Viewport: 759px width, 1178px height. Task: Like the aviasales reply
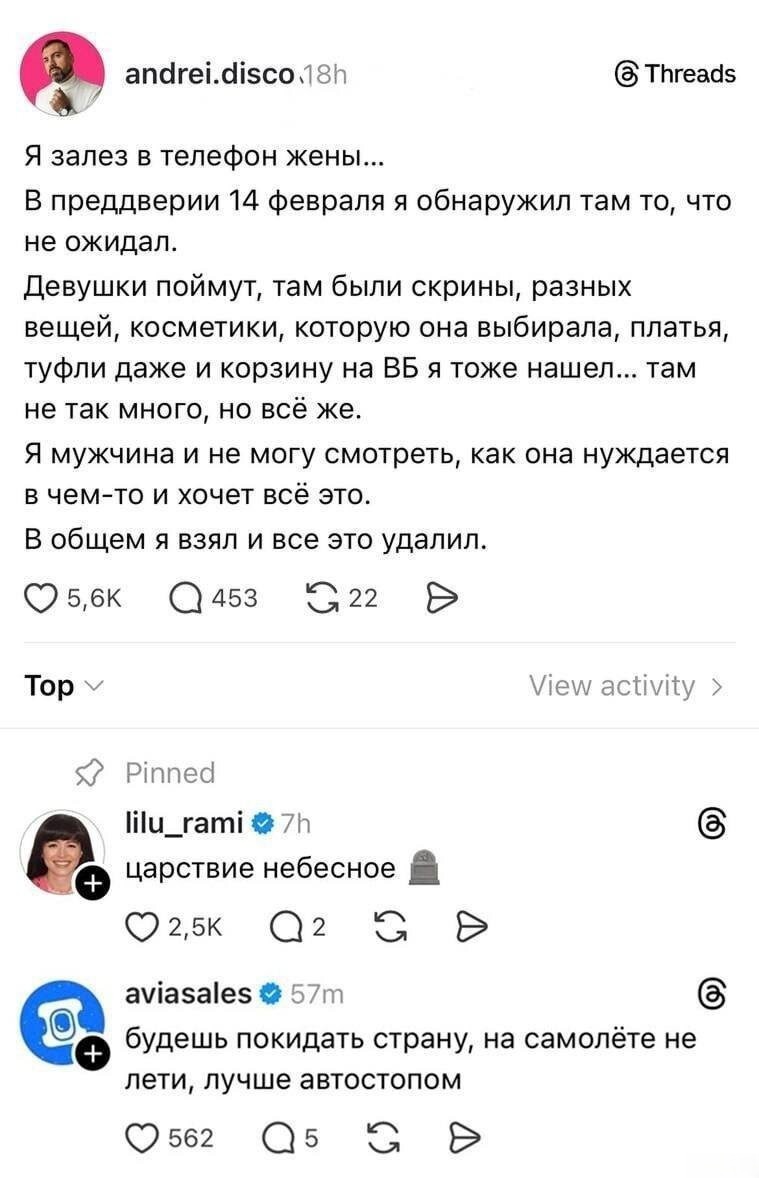point(142,1137)
